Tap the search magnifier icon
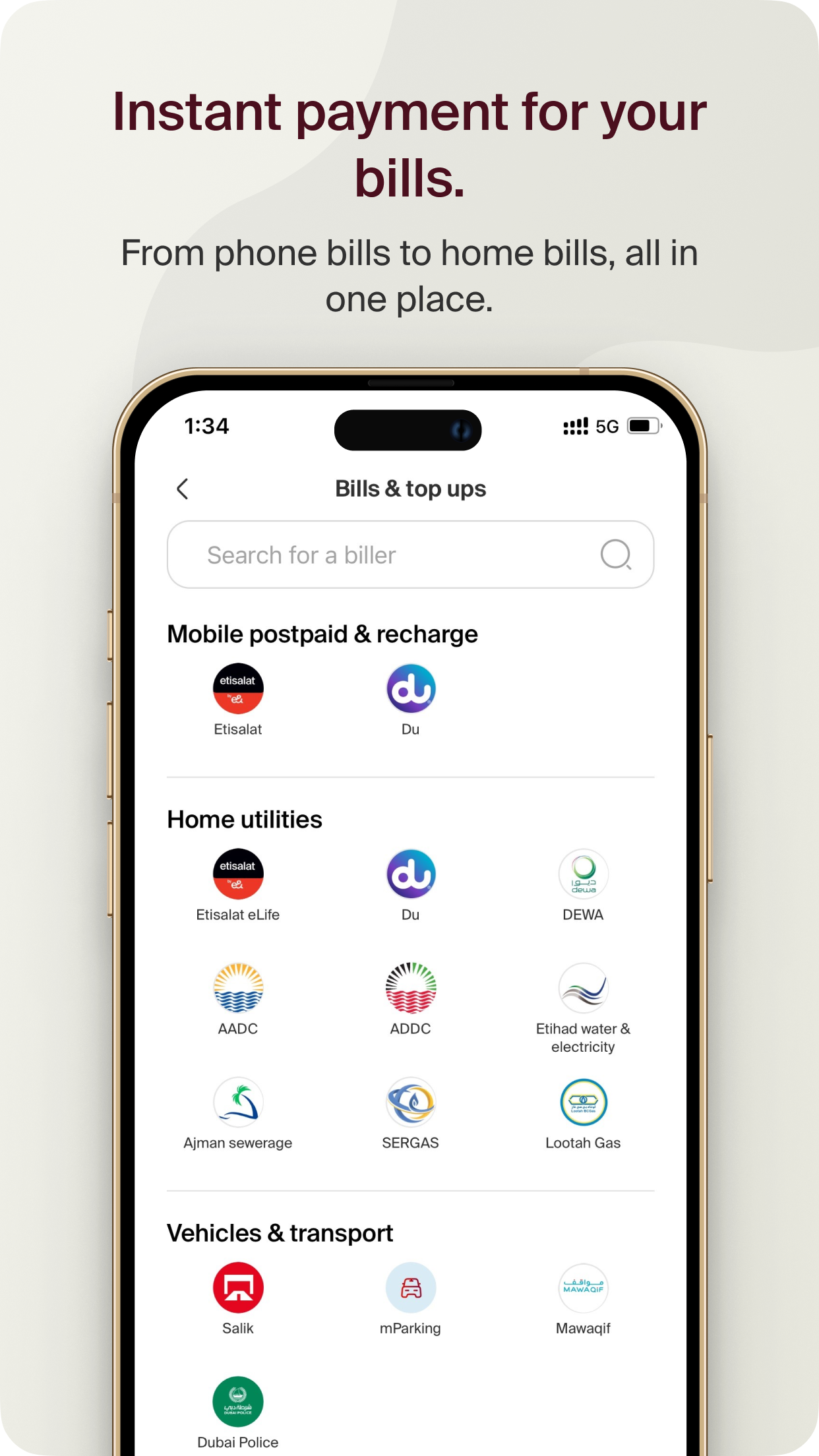This screenshot has width=819, height=1456. [615, 555]
